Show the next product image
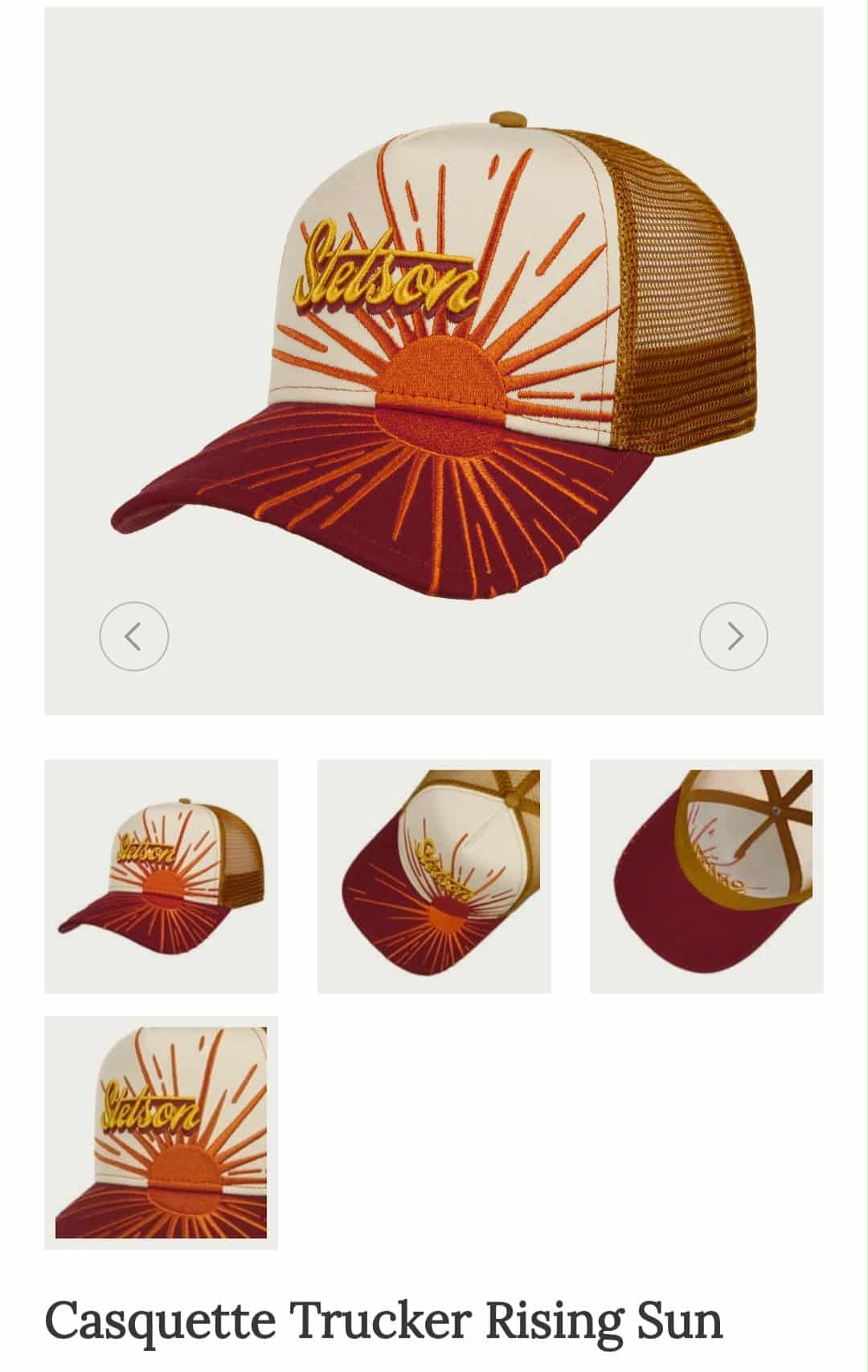The image size is (868, 1372). click(x=733, y=636)
